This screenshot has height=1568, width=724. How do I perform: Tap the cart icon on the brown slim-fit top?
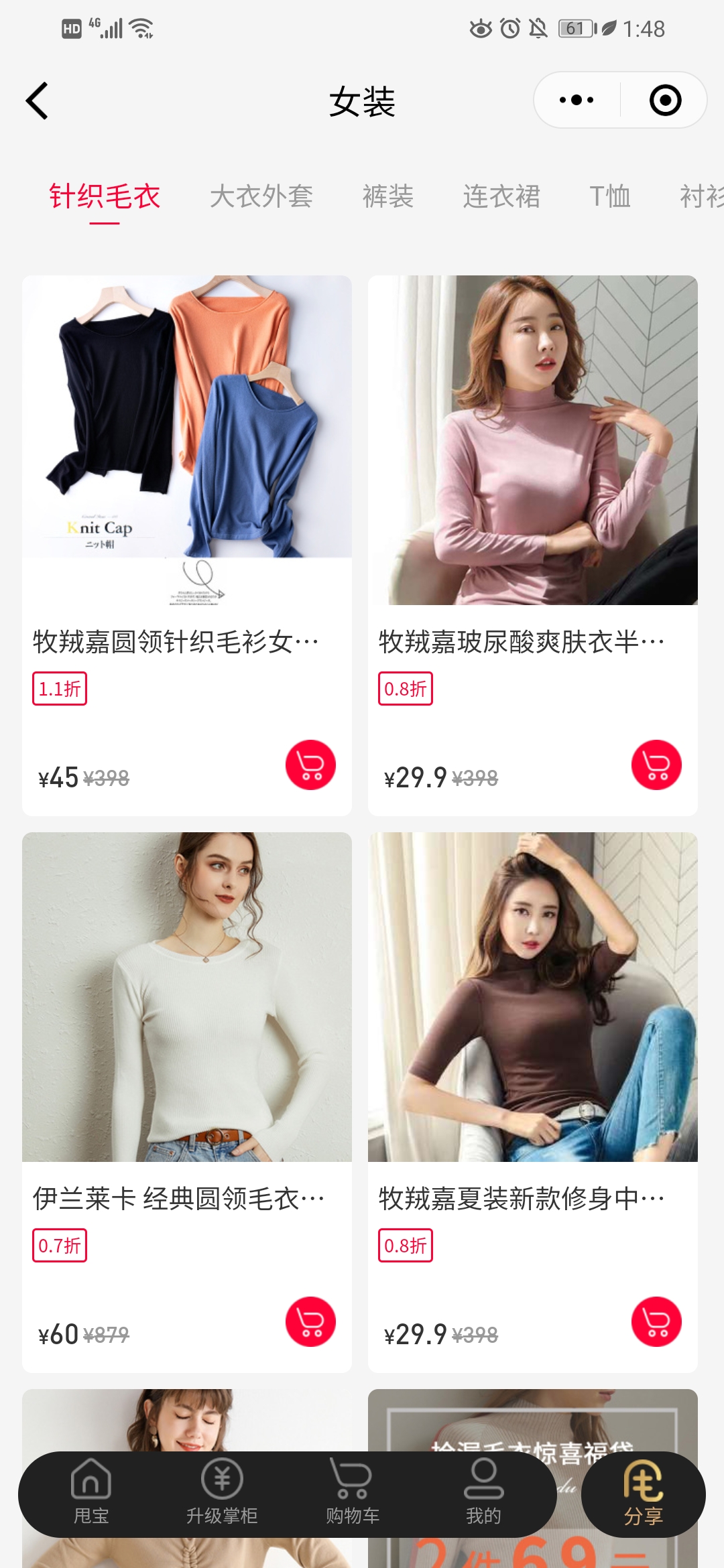[x=656, y=1321]
